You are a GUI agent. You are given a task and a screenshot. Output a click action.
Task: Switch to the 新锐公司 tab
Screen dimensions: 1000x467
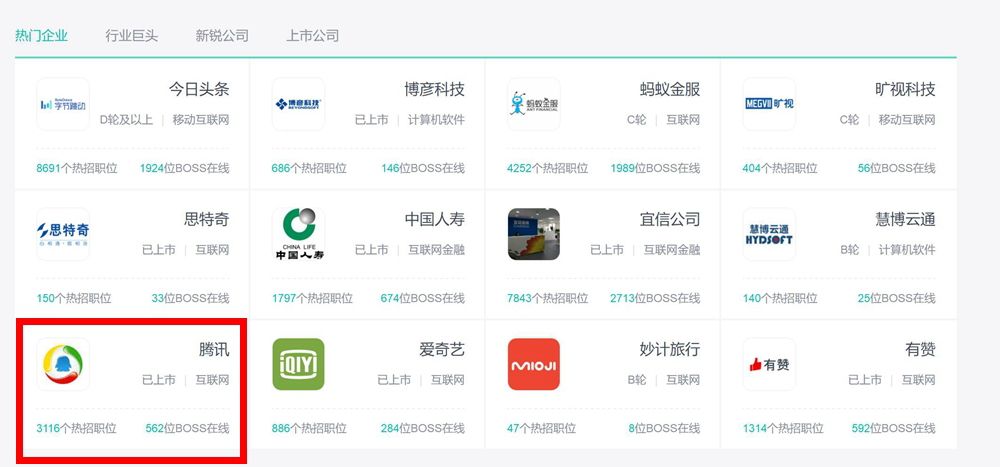(222, 36)
